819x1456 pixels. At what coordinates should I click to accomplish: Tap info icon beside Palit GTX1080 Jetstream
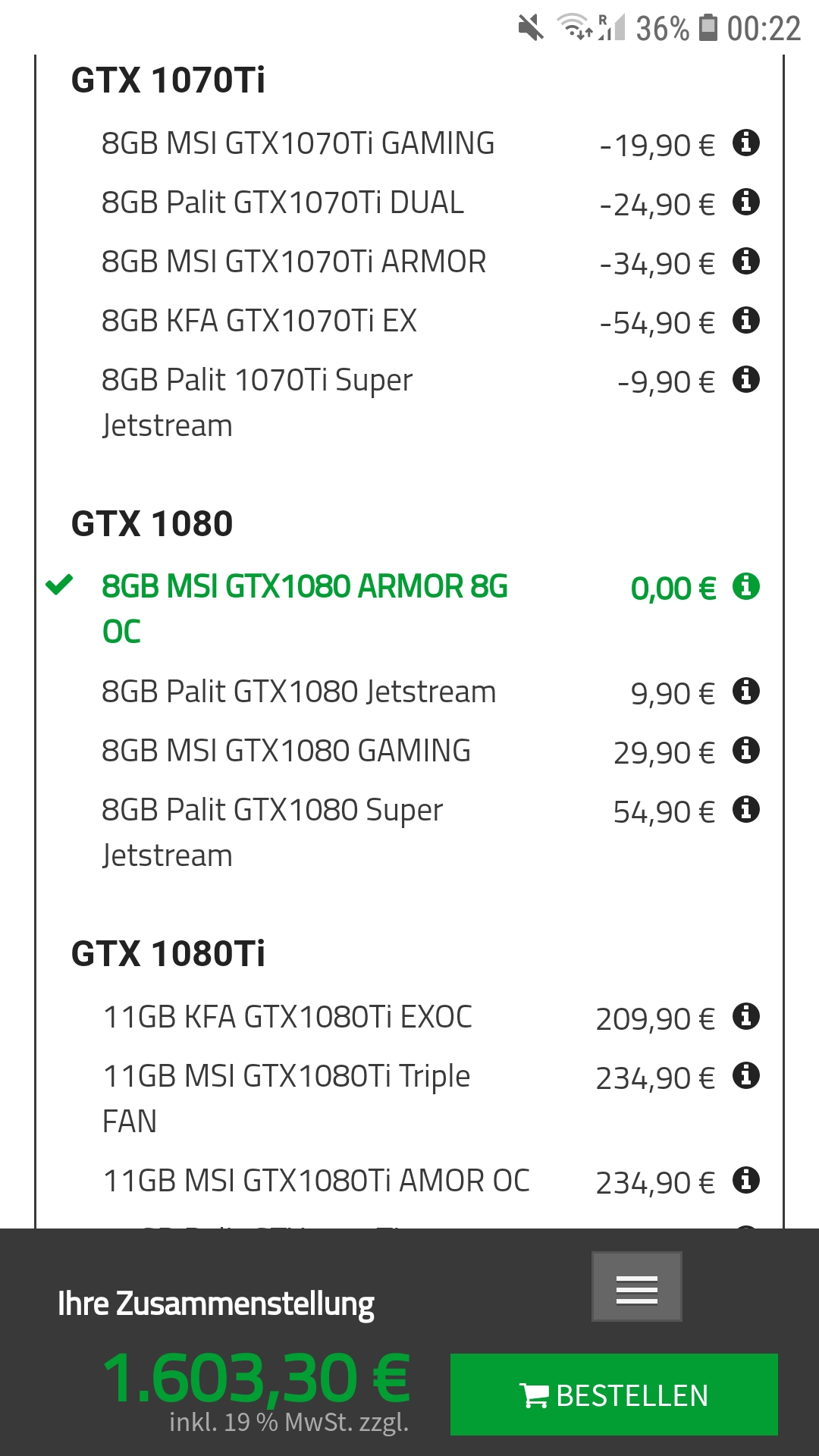748,692
